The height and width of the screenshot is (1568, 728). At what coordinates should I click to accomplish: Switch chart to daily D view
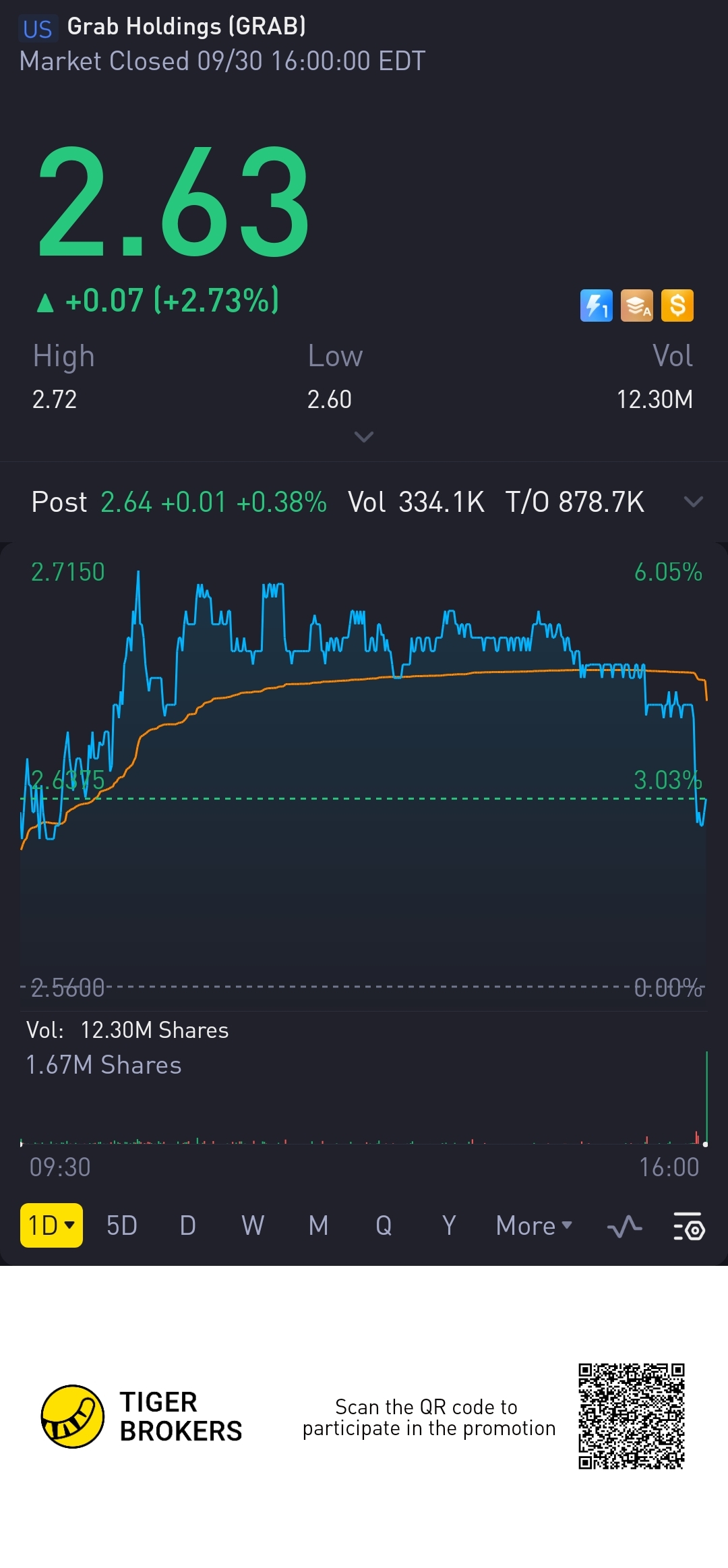[188, 1225]
